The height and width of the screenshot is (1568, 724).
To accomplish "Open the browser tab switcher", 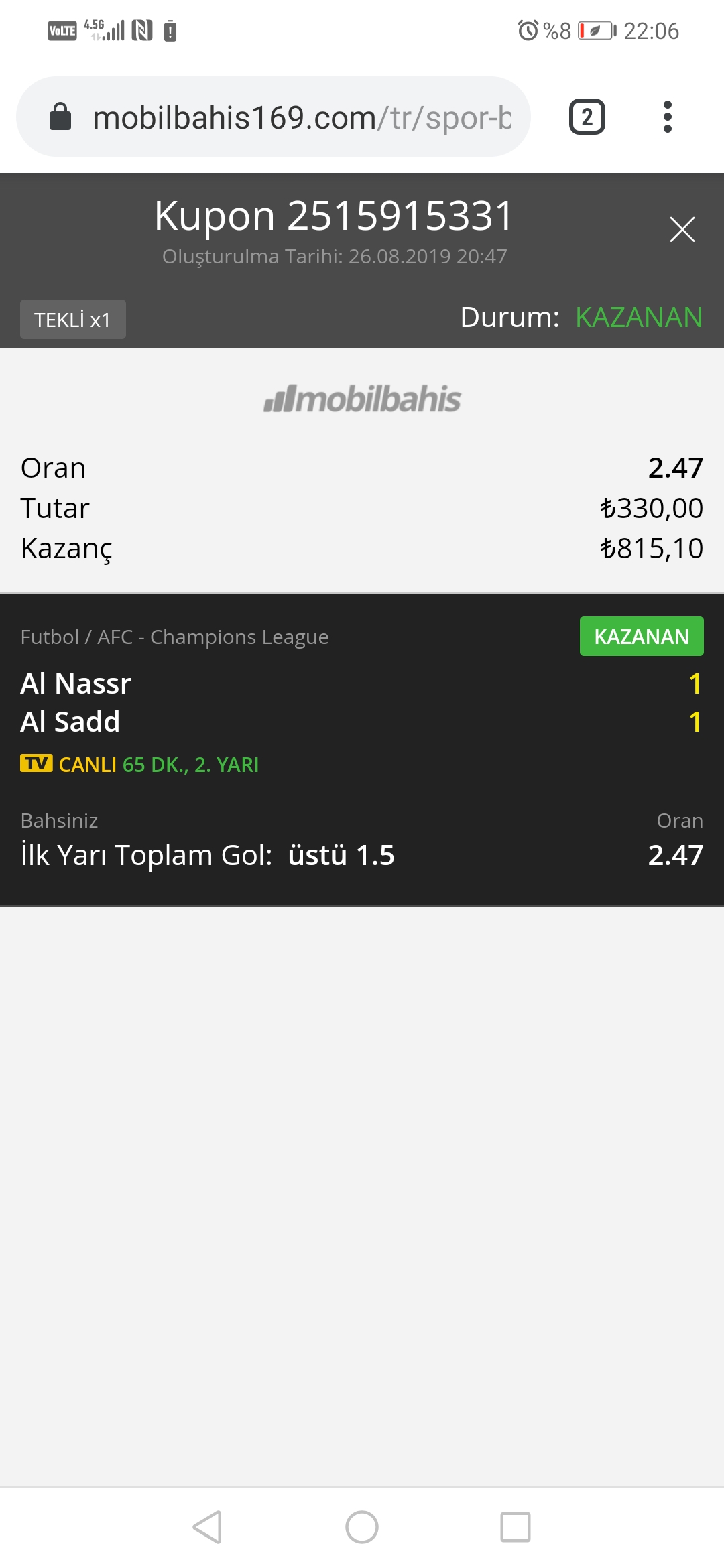I will (x=587, y=117).
